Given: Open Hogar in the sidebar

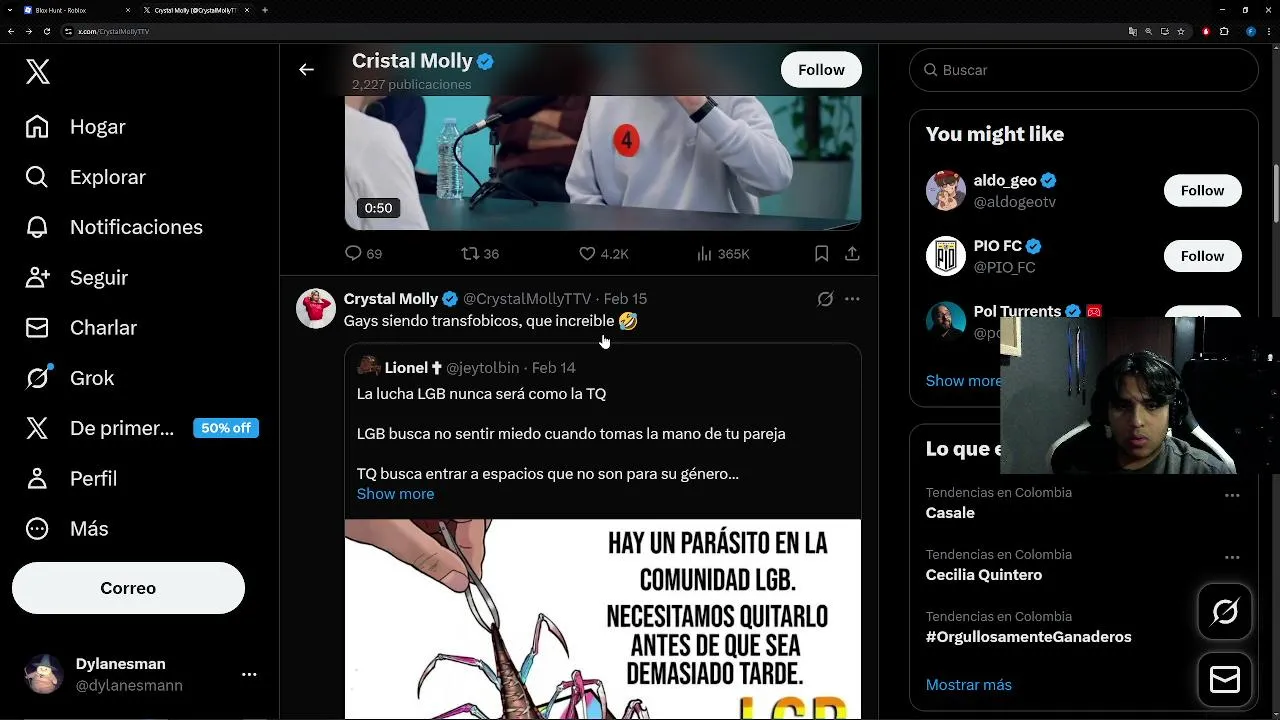Looking at the screenshot, I should (x=97, y=127).
